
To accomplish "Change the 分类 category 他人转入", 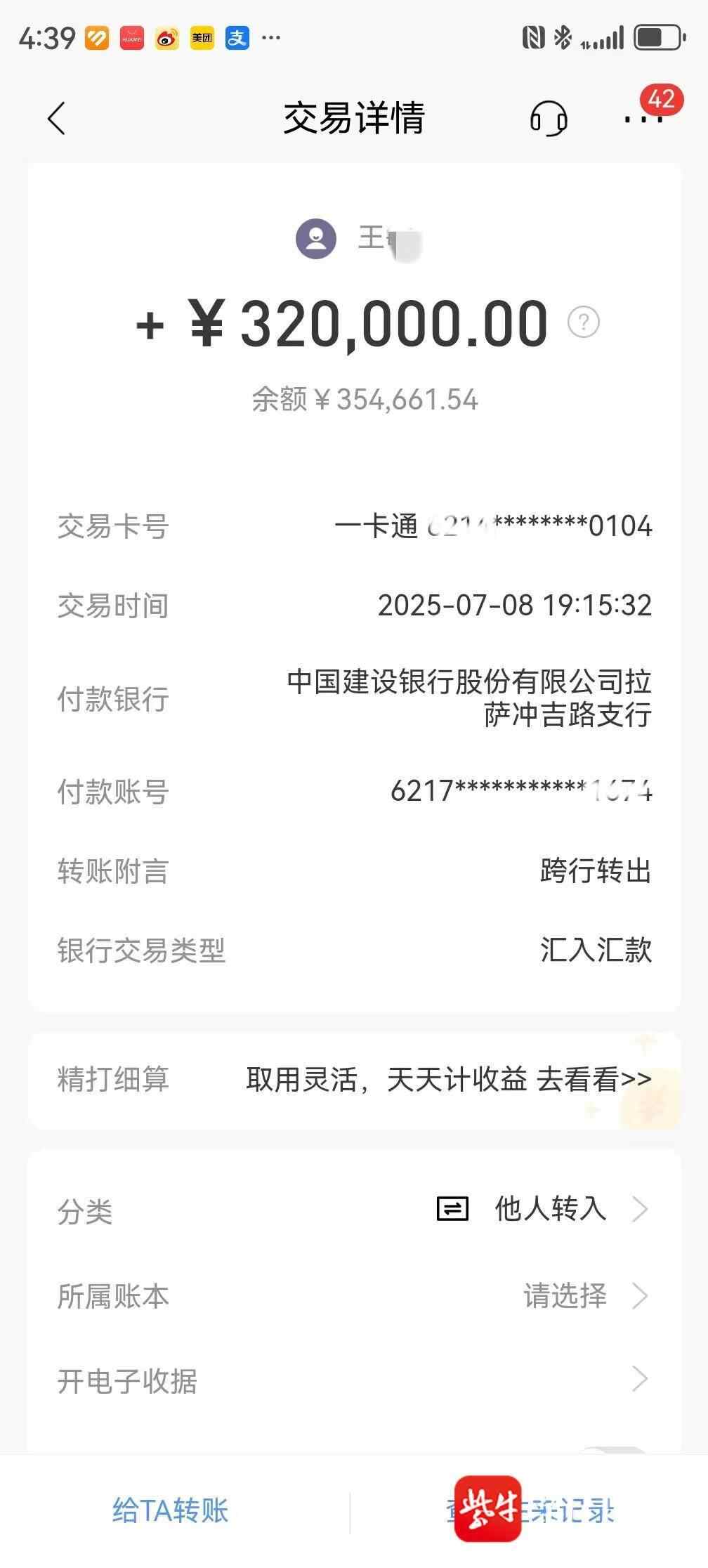I will pyautogui.click(x=549, y=1209).
